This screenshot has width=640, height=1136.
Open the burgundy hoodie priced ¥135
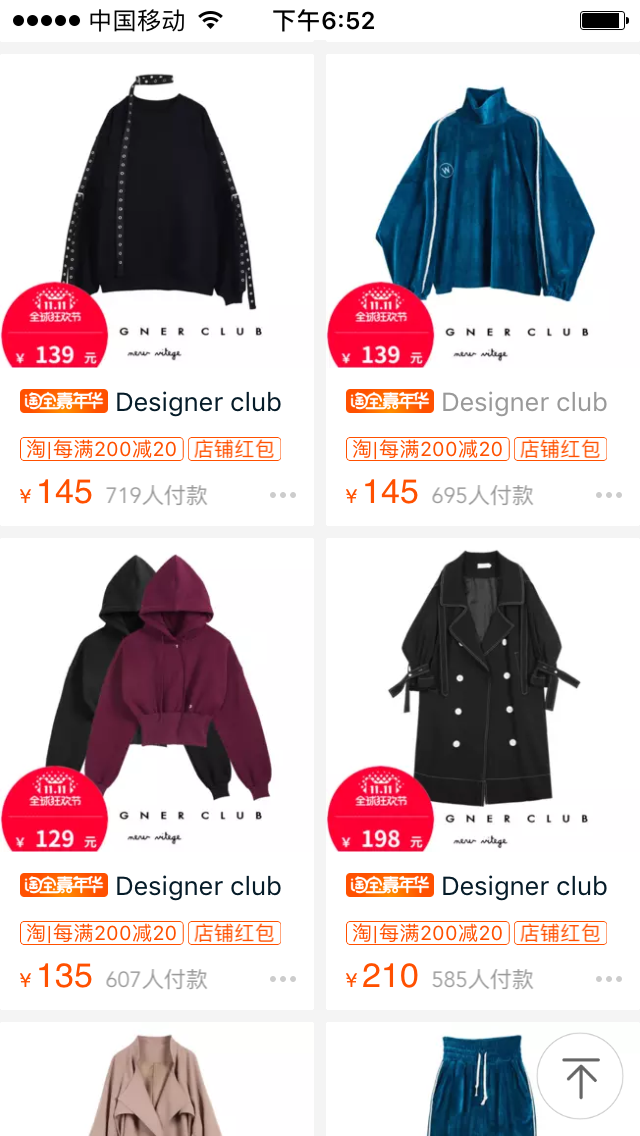(157, 695)
